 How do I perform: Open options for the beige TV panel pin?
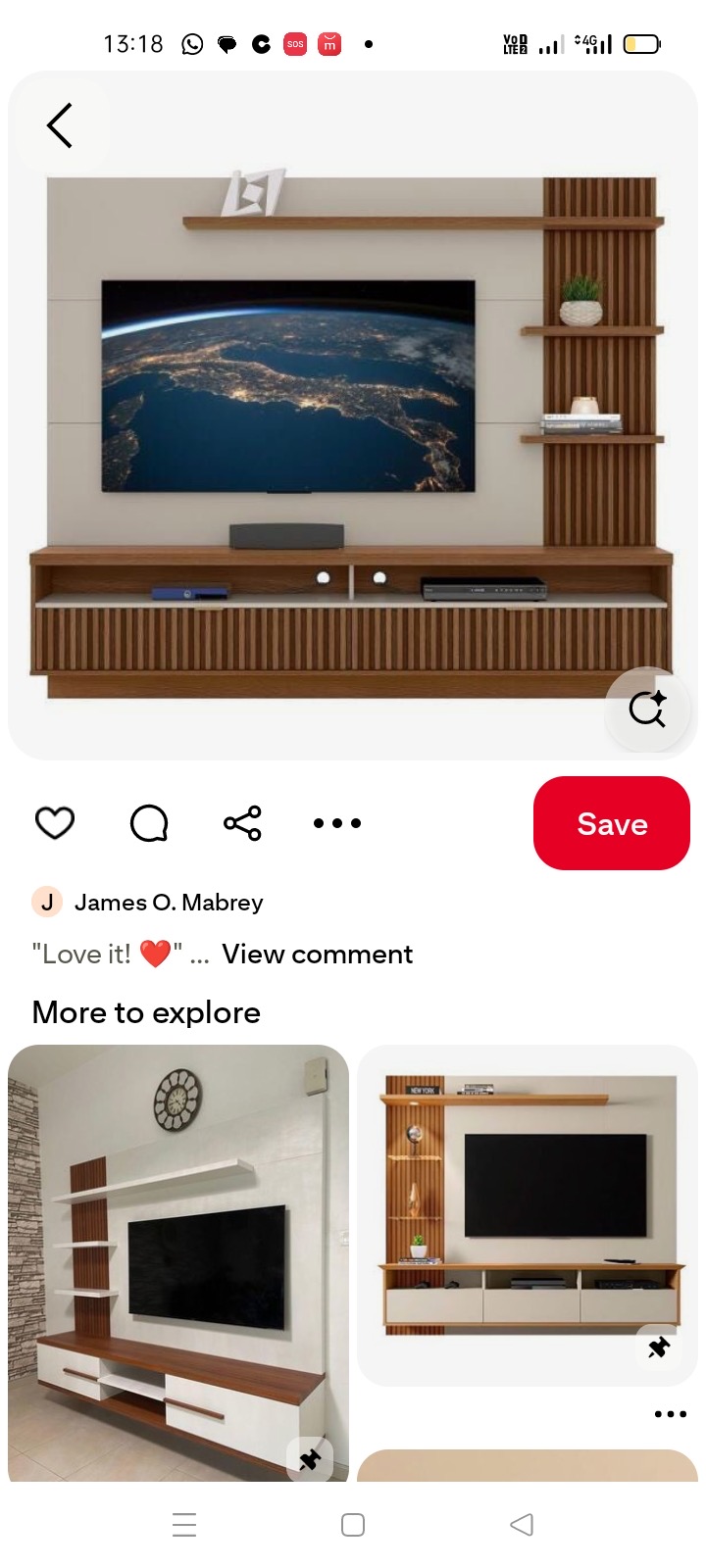[670, 1413]
